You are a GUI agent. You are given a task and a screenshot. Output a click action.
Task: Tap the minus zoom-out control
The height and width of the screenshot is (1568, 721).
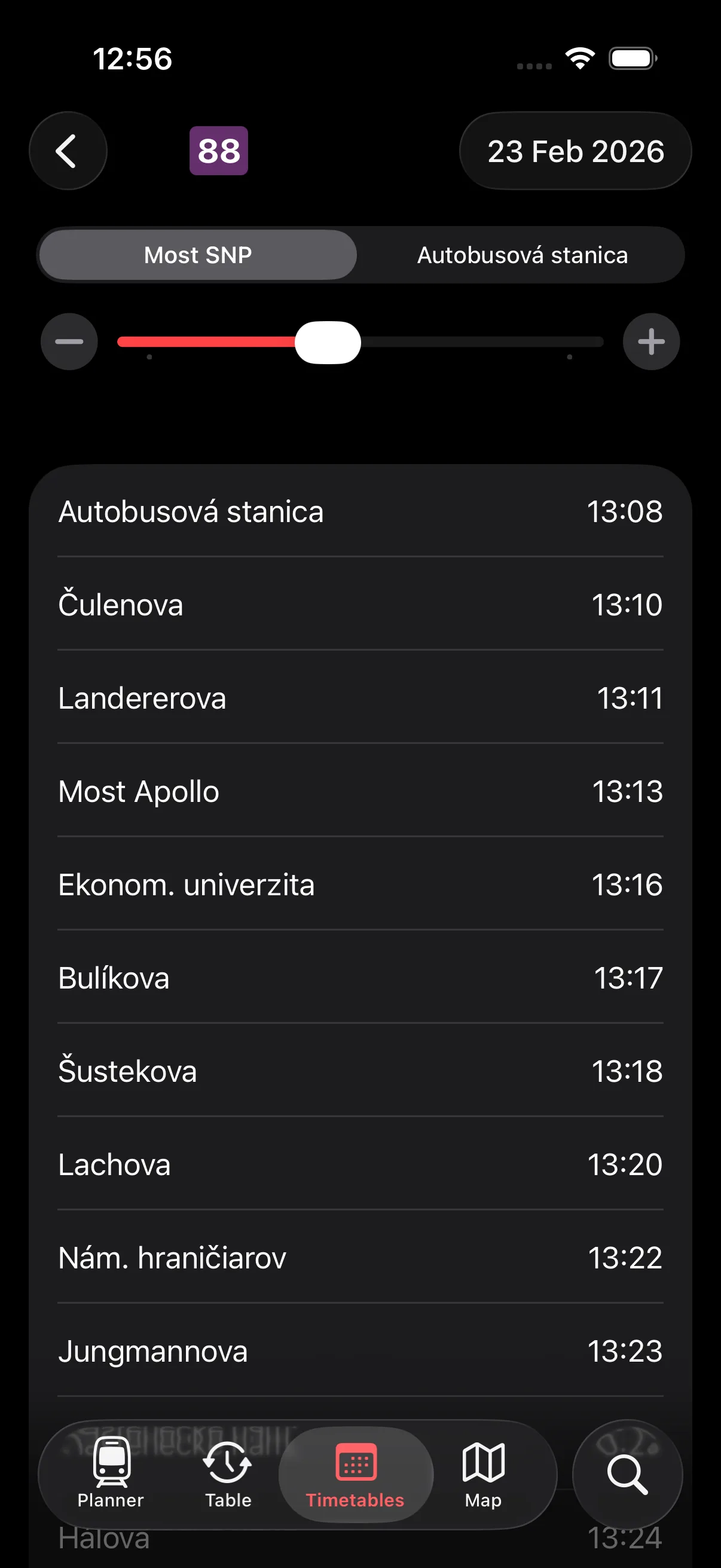tap(69, 341)
